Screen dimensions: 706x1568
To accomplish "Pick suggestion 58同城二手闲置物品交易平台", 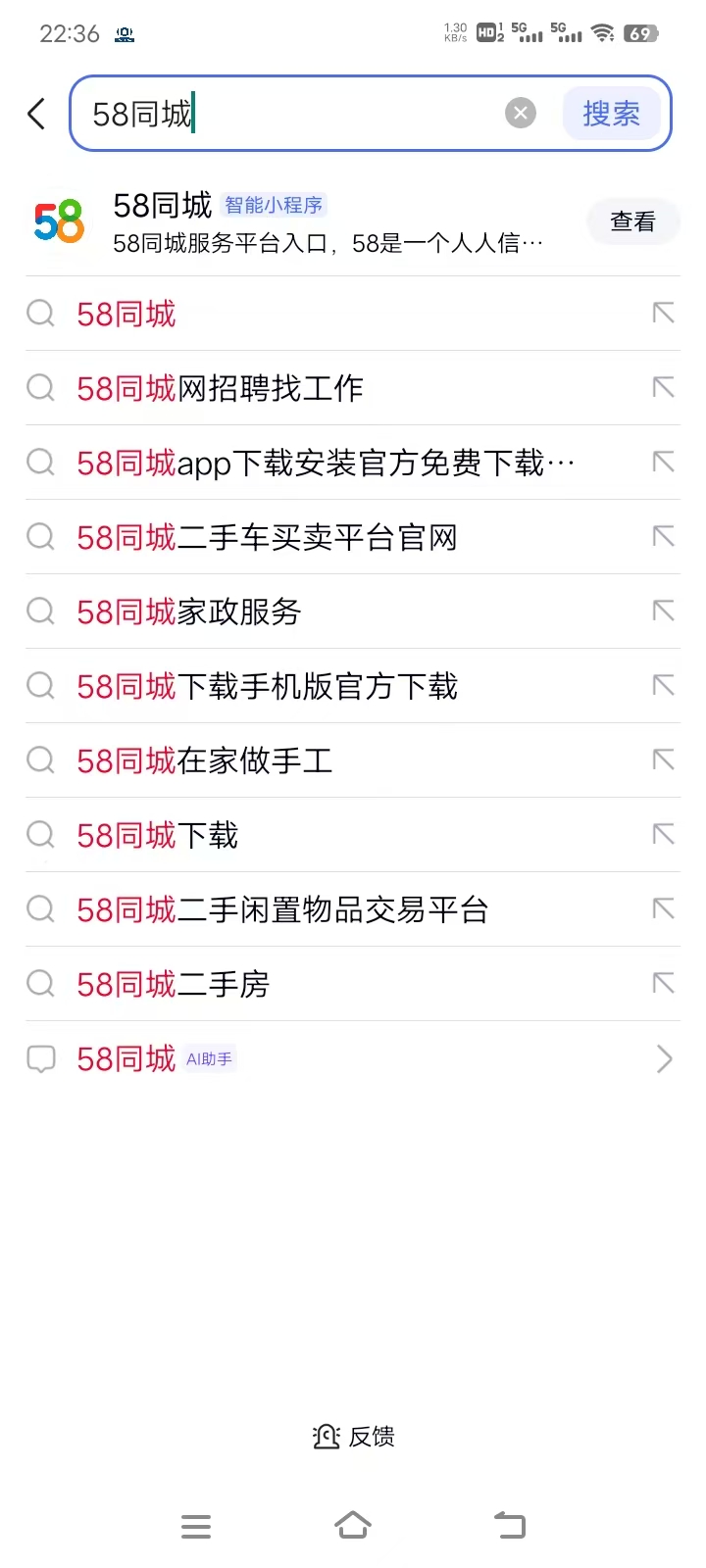I will (x=353, y=909).
